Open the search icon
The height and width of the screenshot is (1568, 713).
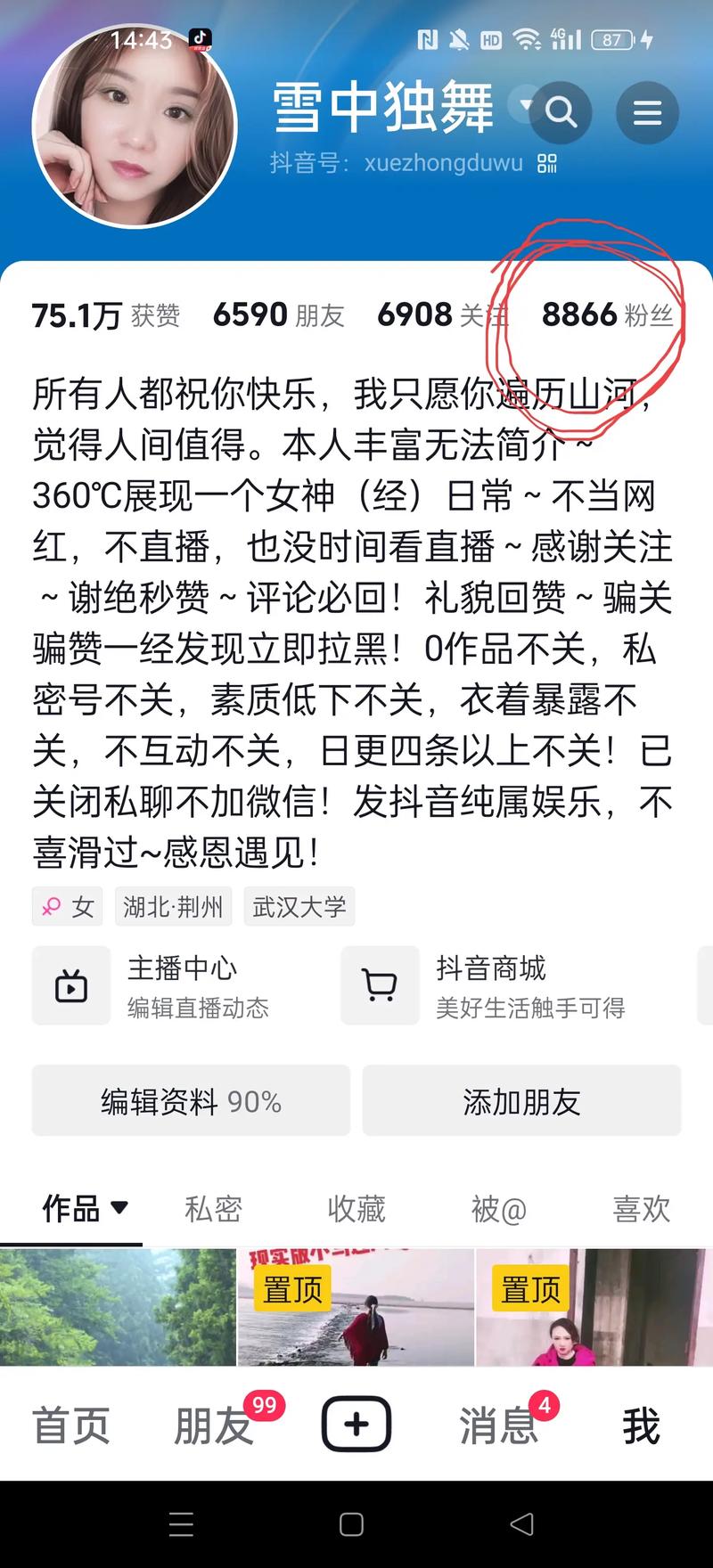click(x=561, y=112)
